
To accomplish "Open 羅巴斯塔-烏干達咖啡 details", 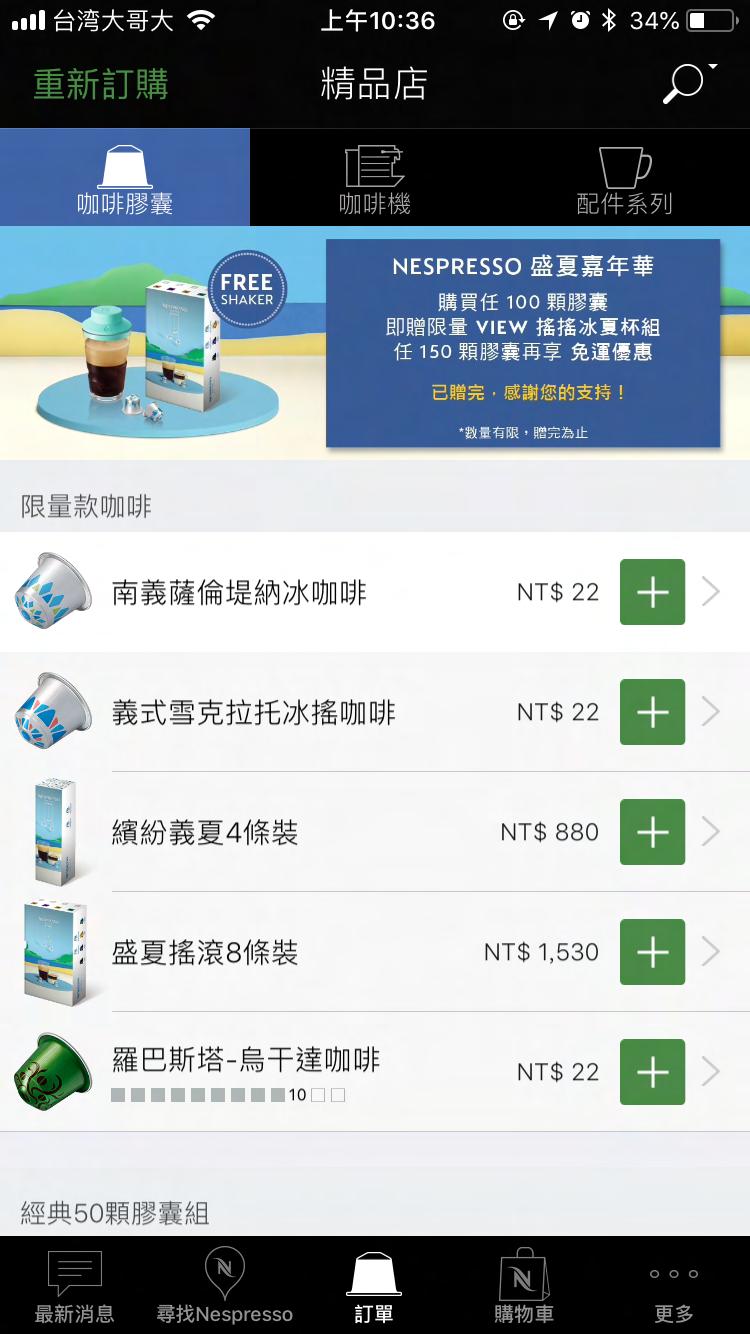I will point(246,1061).
